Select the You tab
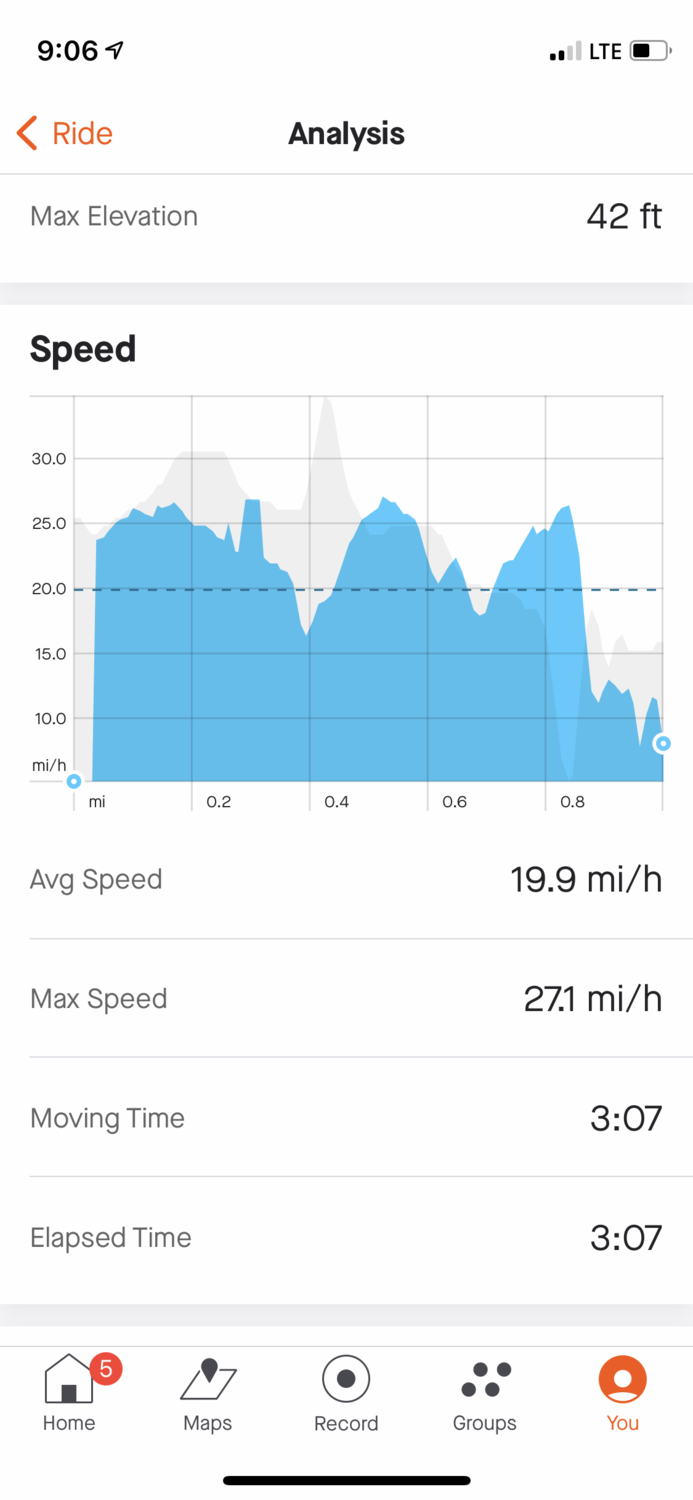 (622, 1394)
